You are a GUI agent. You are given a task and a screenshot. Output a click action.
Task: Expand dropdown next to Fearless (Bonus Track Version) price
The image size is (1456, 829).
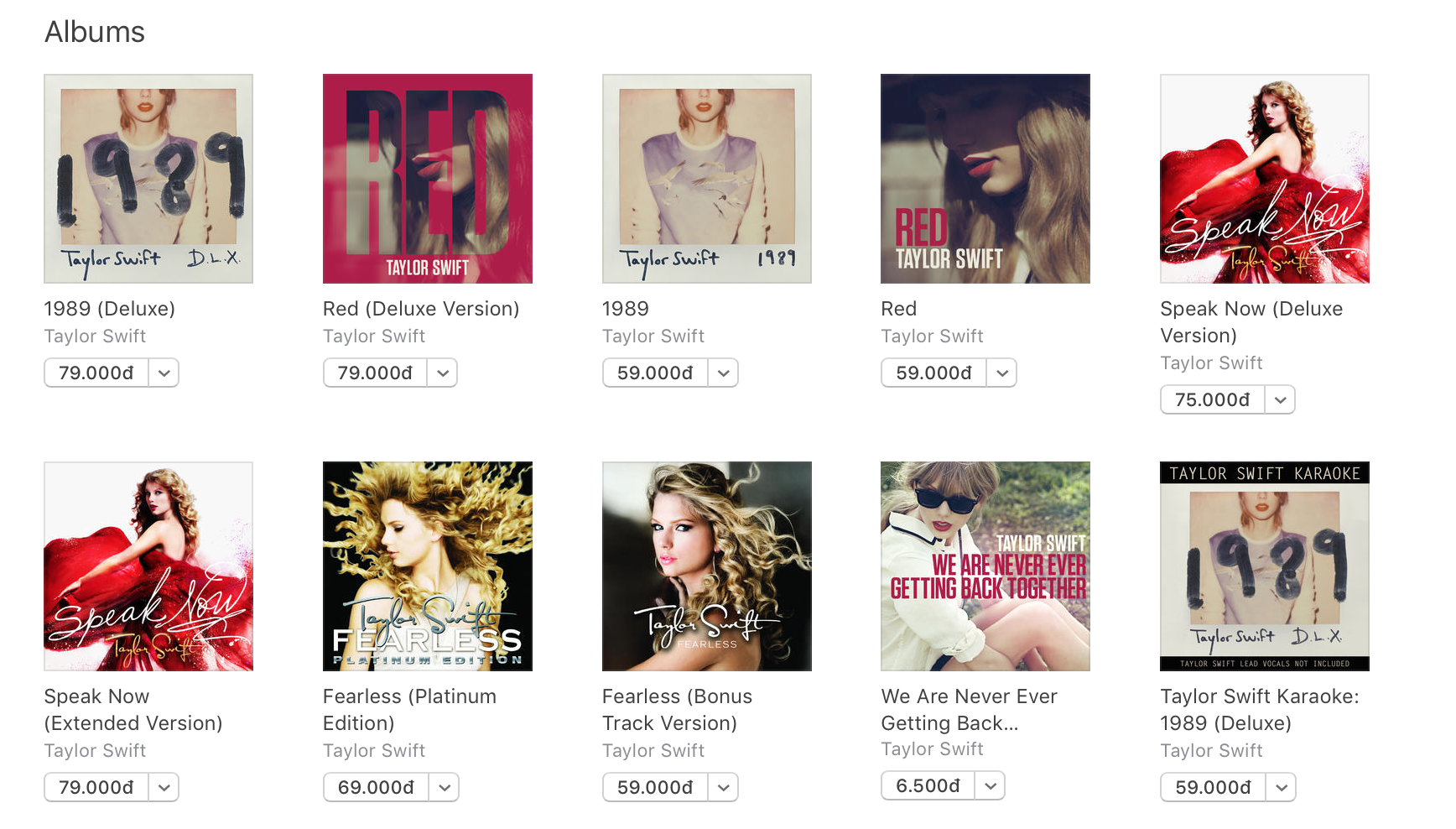point(723,787)
